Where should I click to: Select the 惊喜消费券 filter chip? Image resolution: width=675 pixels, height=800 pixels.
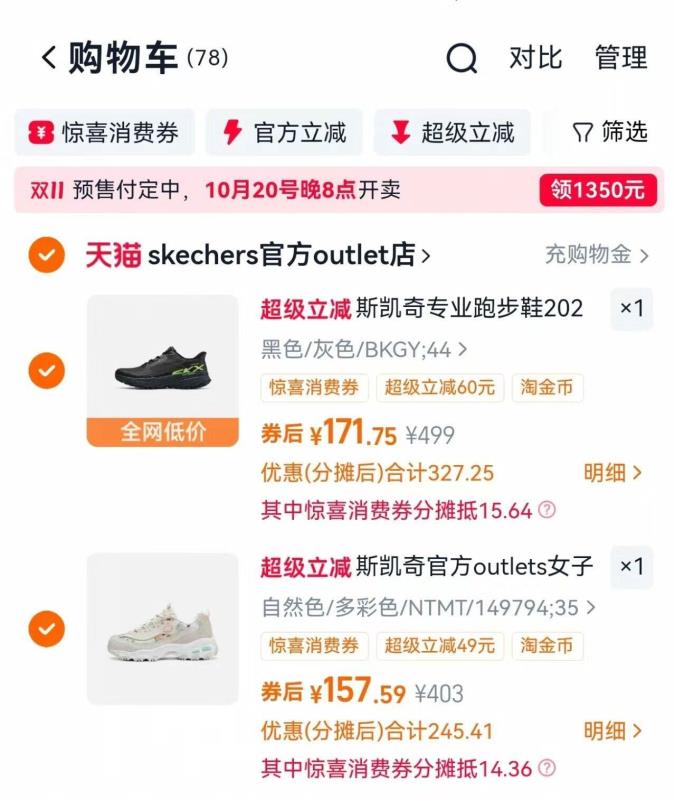pos(105,132)
